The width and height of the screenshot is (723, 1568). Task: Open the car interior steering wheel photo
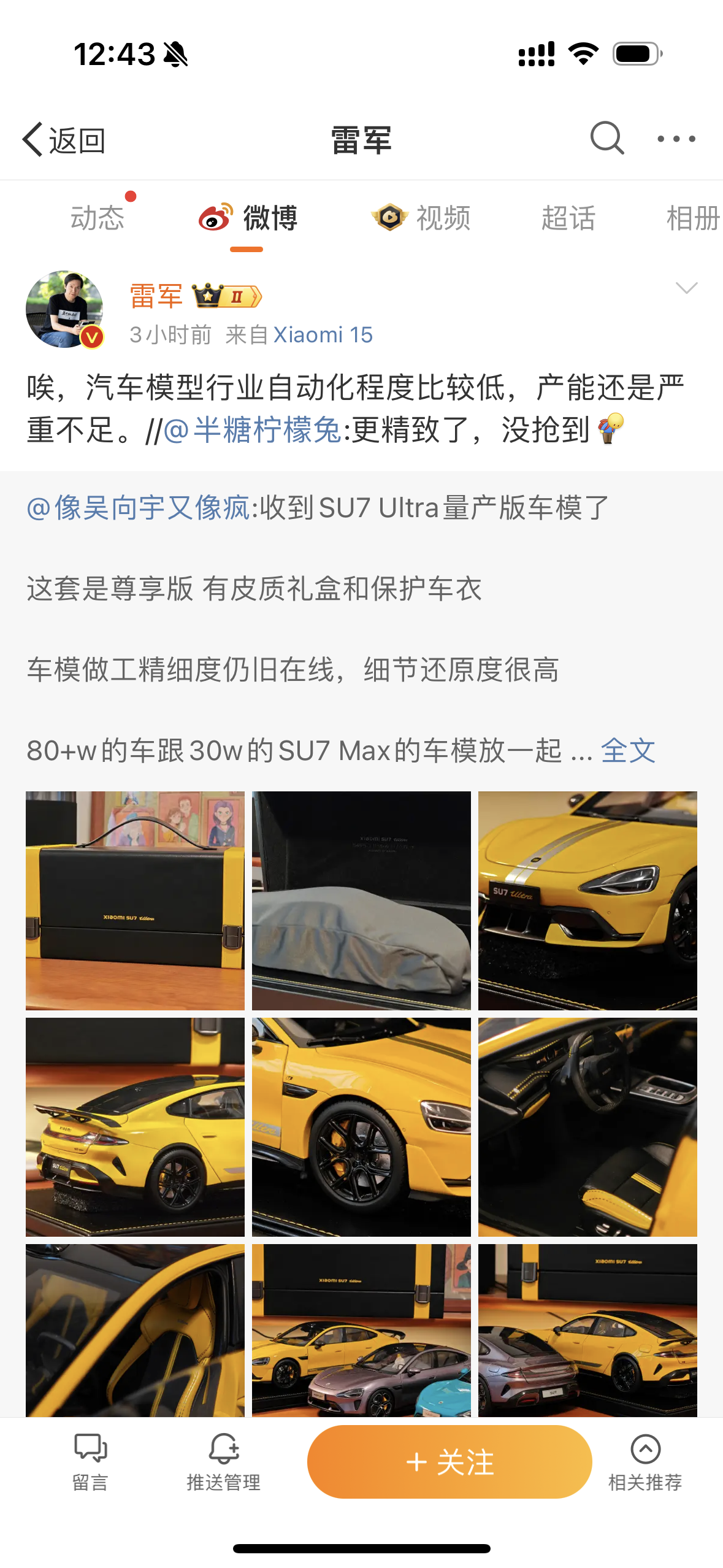587,1126
